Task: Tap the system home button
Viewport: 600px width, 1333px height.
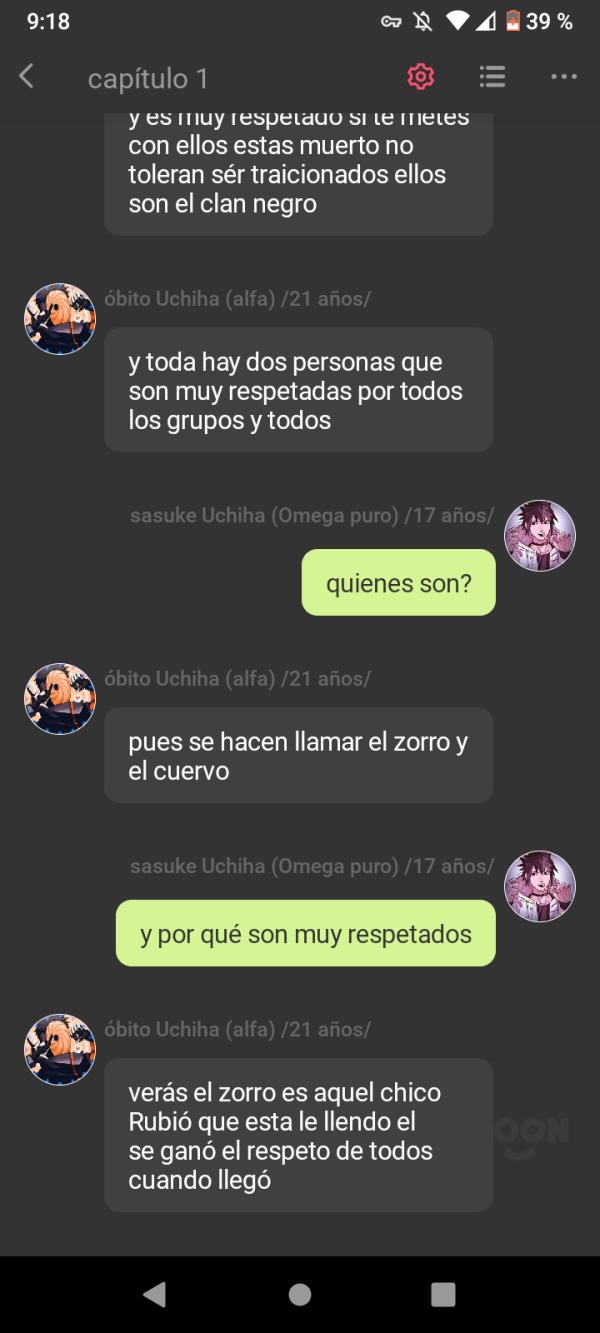Action: click(299, 1295)
